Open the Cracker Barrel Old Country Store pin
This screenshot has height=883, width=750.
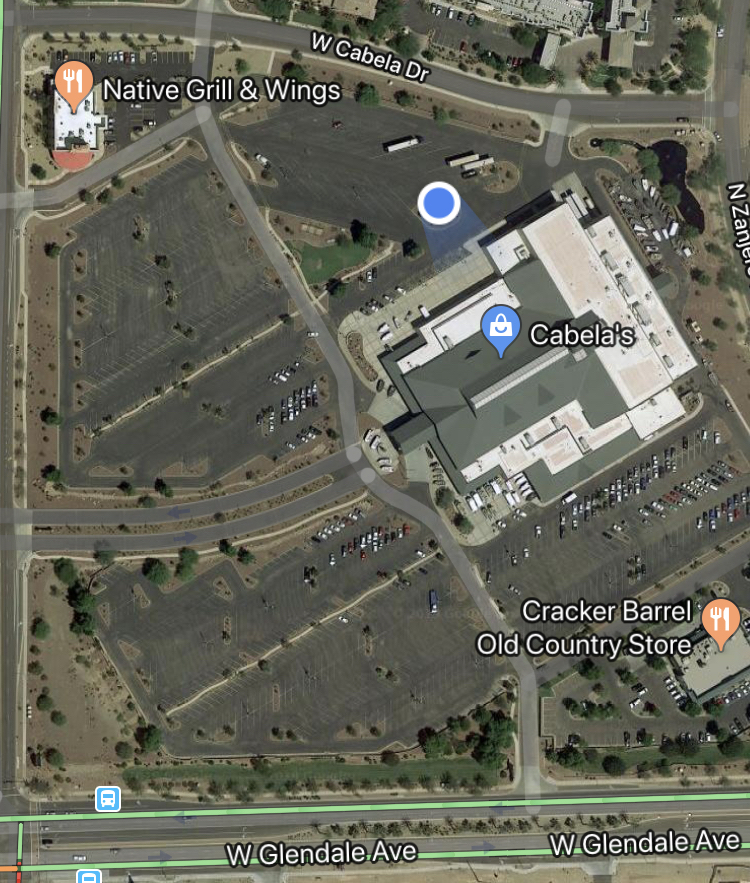[720, 618]
